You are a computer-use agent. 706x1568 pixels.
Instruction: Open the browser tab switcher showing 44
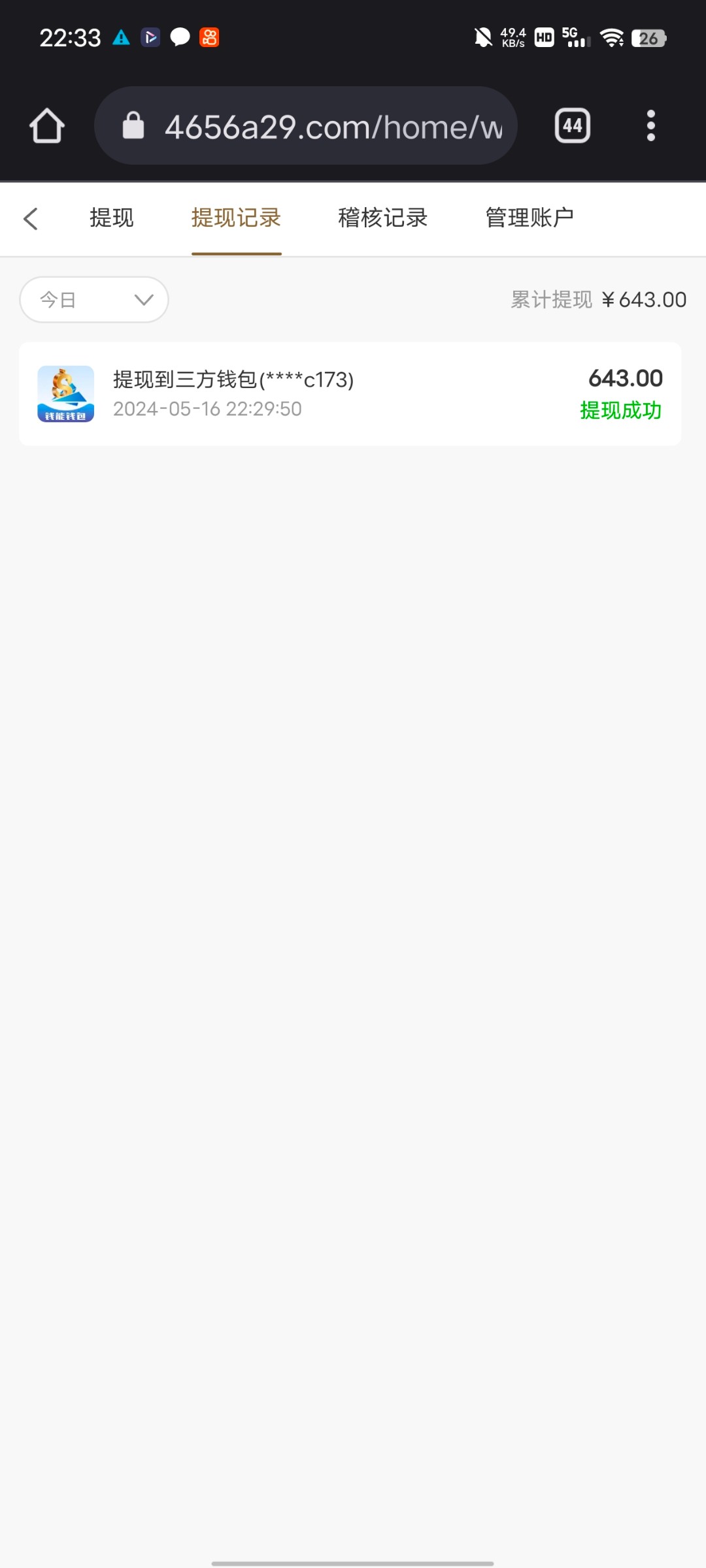[x=573, y=125]
